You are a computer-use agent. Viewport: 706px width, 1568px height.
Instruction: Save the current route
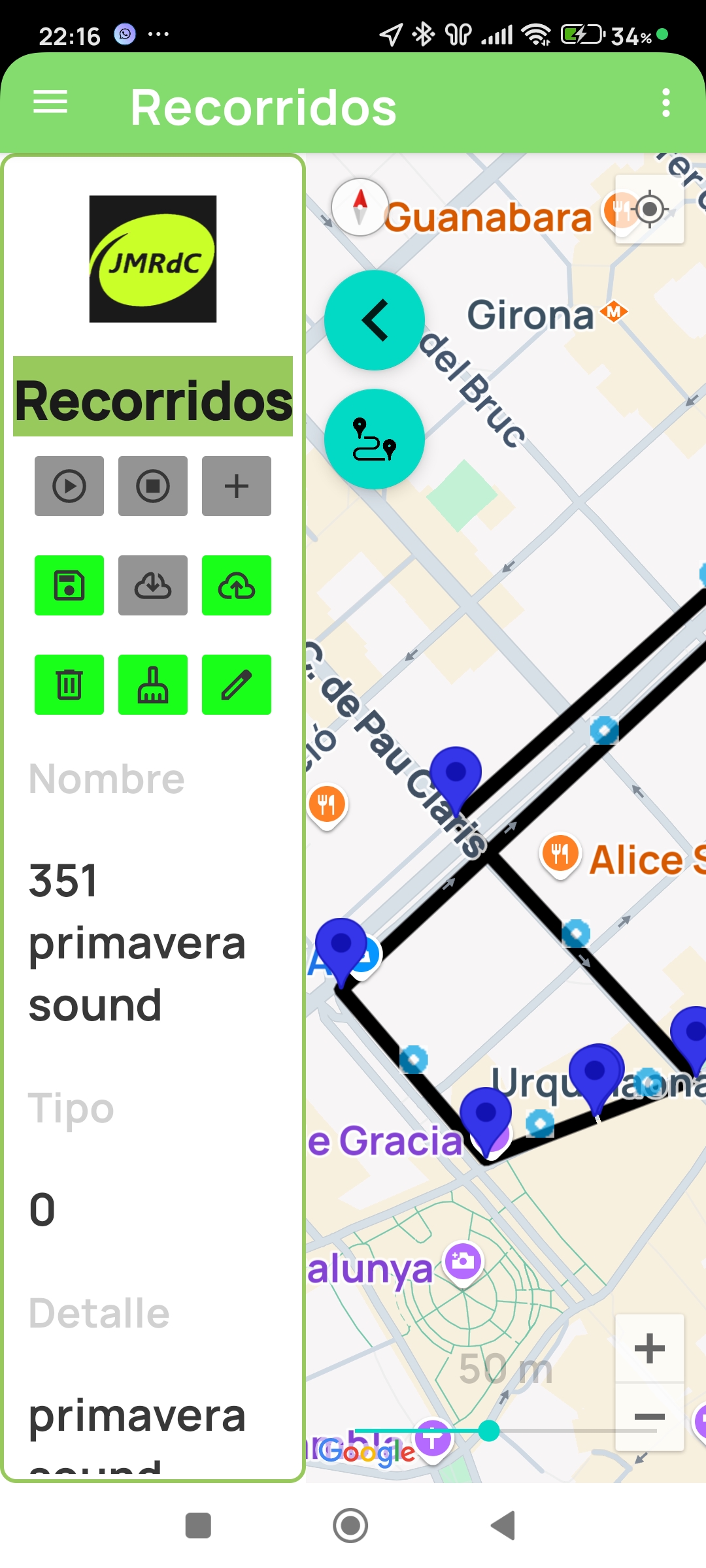tap(69, 585)
